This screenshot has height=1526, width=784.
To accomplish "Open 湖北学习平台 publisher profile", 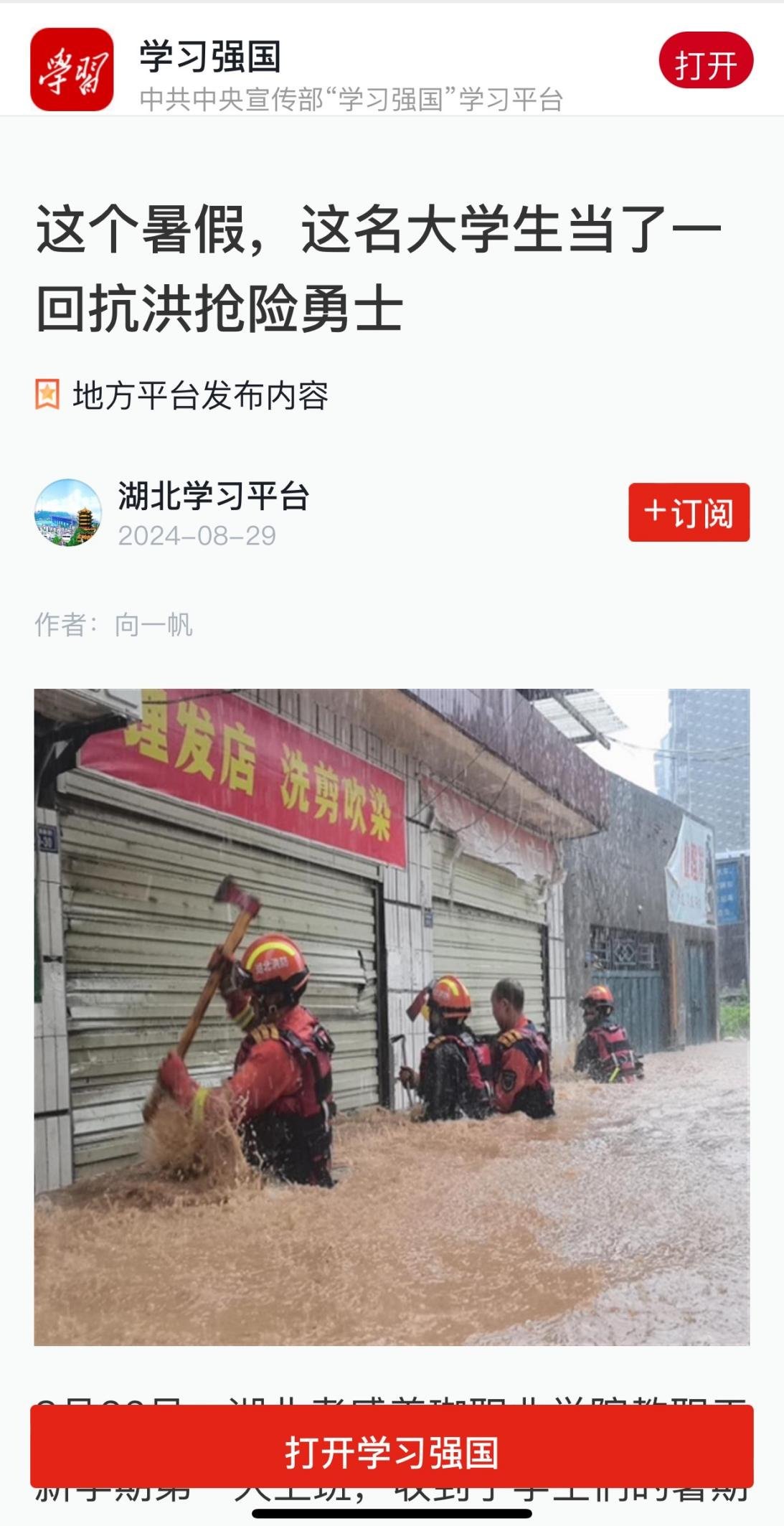I will point(213,497).
